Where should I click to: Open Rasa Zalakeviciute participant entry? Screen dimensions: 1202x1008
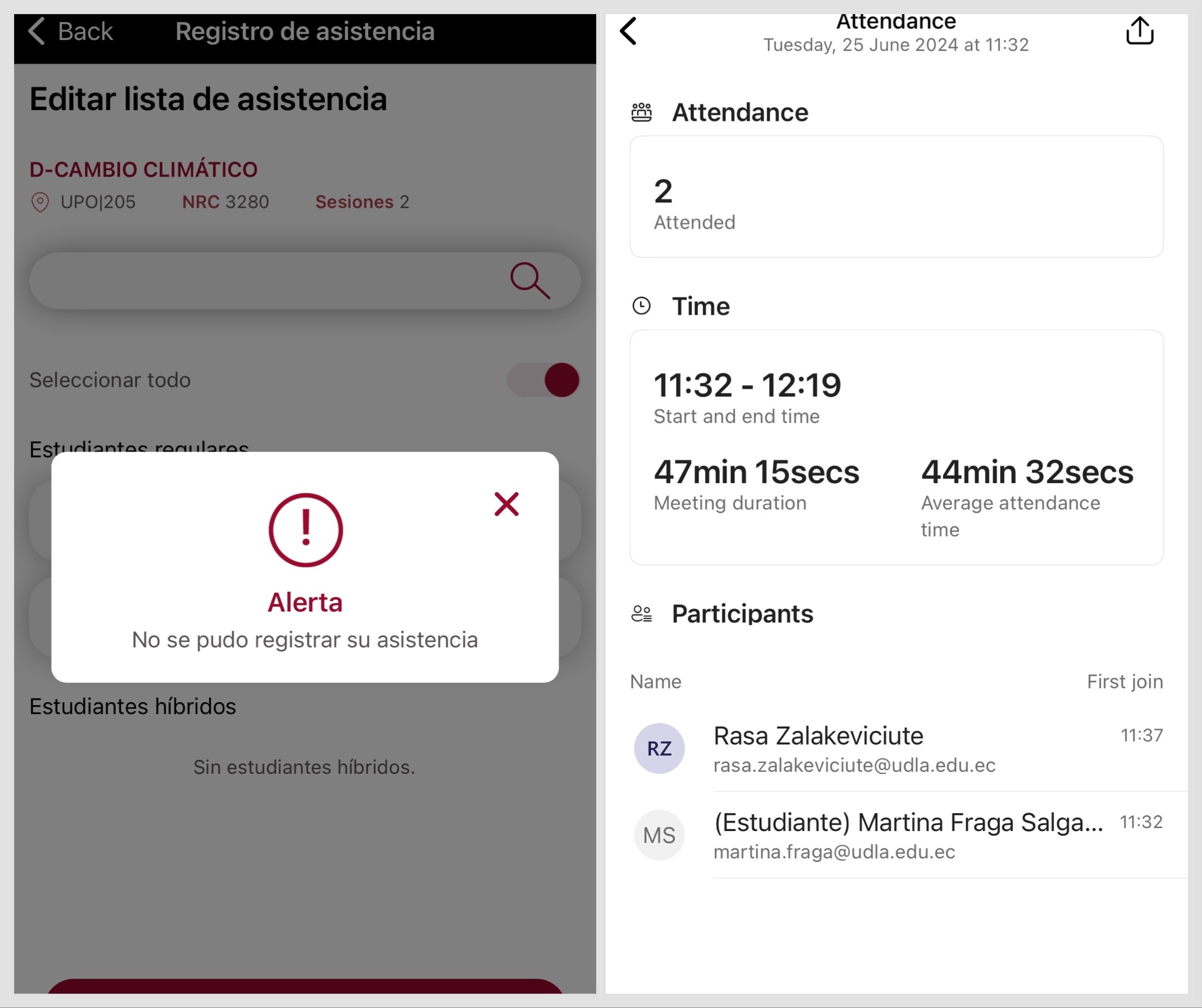click(899, 748)
